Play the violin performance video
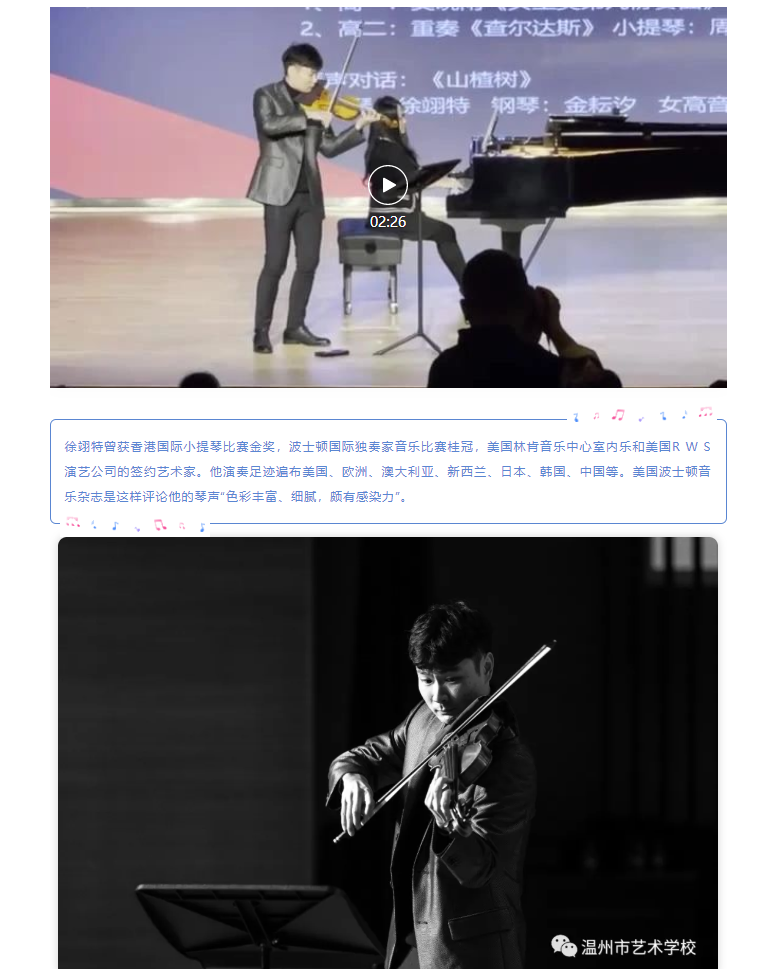Screen dimensions: 777x969 click(x=388, y=185)
